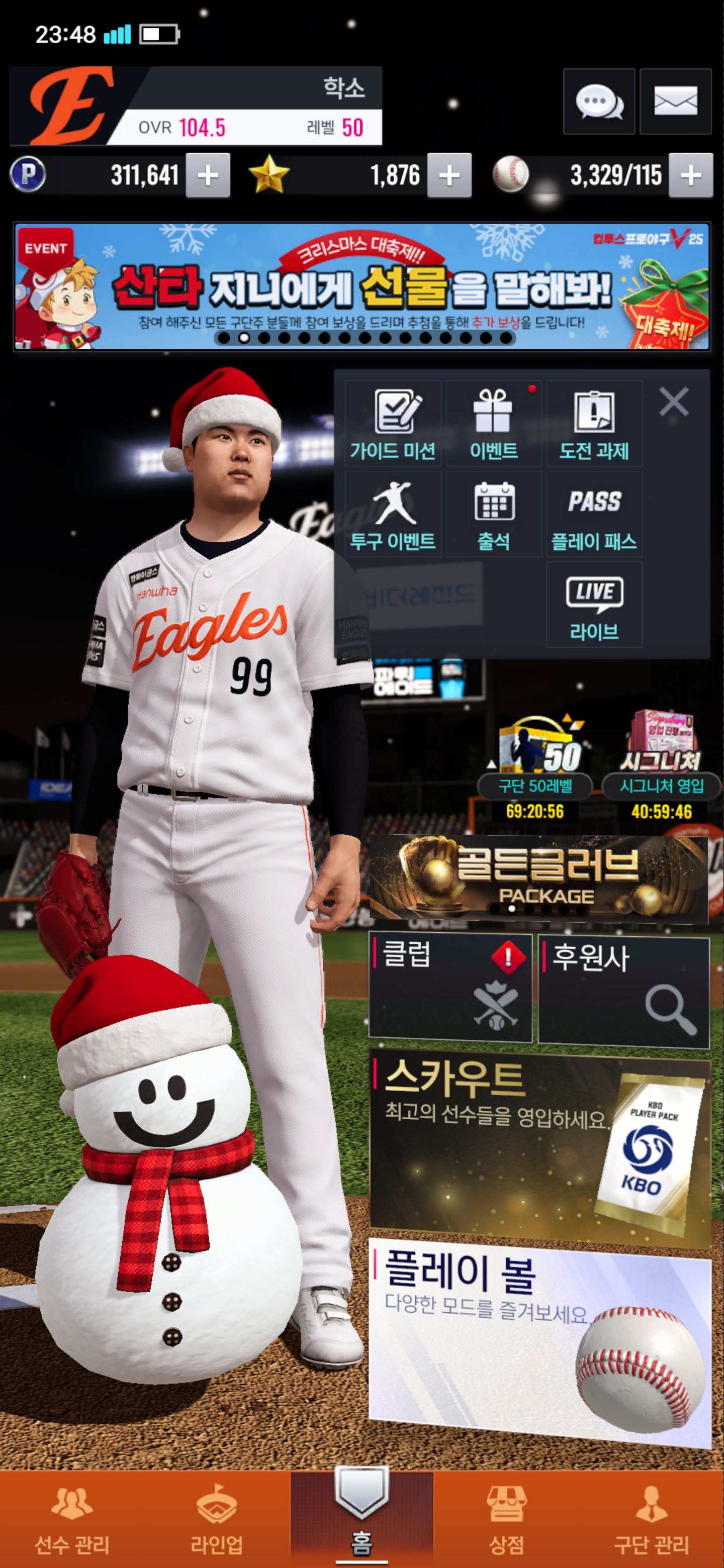Add more baseballs with plus button

pyautogui.click(x=690, y=176)
